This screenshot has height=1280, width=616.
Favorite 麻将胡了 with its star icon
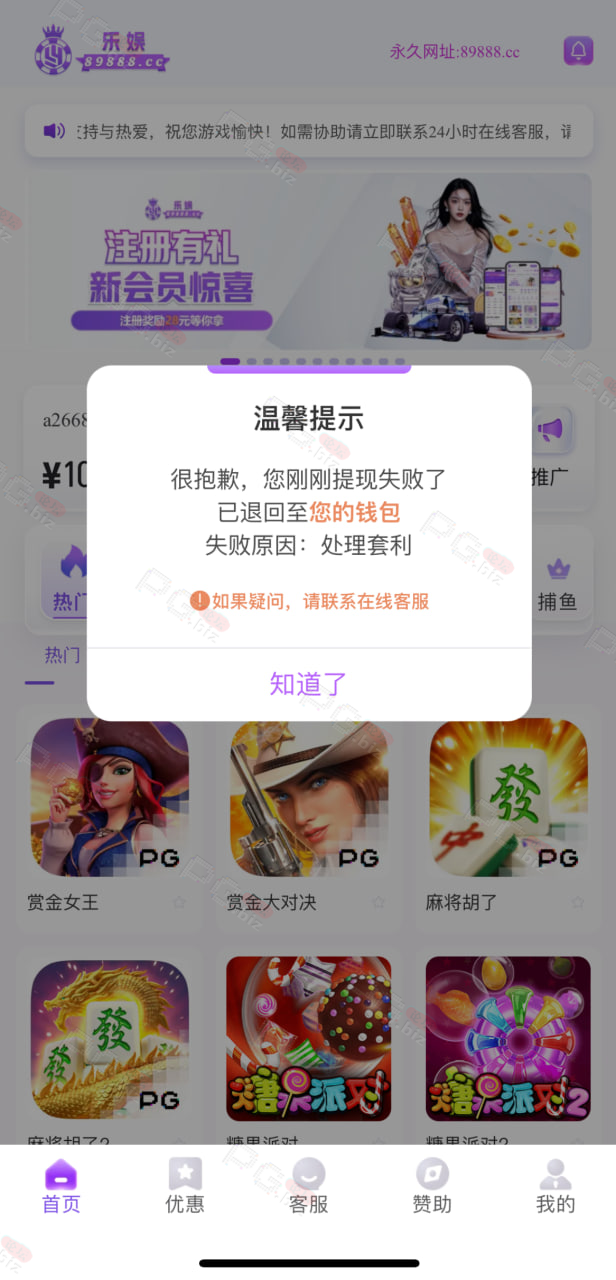click(578, 902)
